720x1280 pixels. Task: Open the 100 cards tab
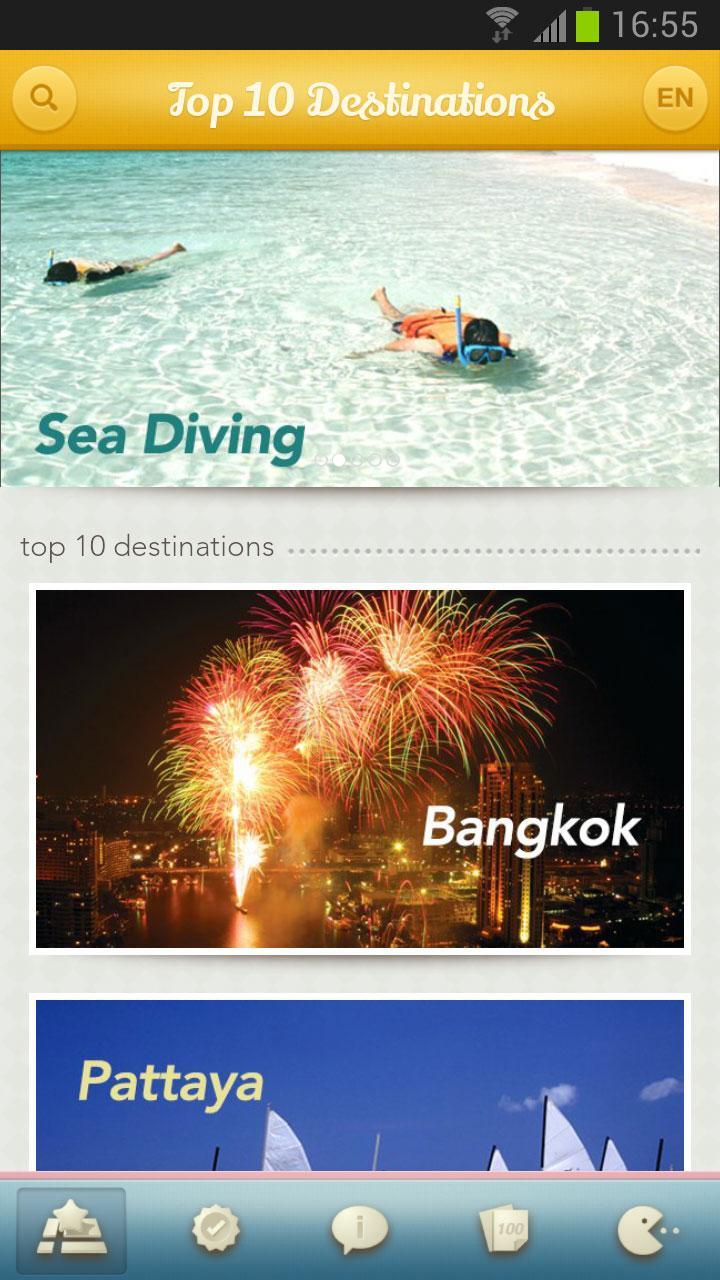pos(504,1231)
